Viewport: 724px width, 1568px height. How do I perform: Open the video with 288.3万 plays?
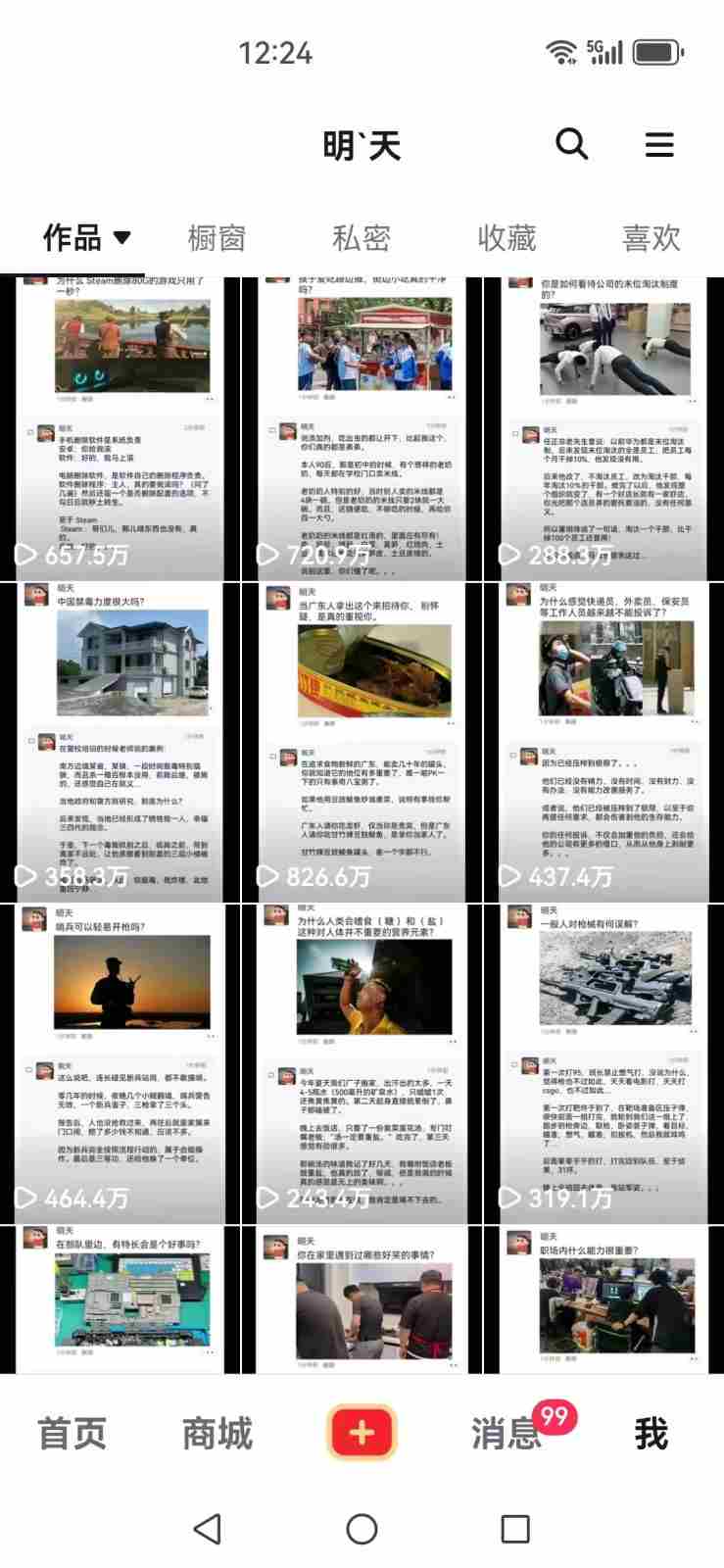point(603,428)
